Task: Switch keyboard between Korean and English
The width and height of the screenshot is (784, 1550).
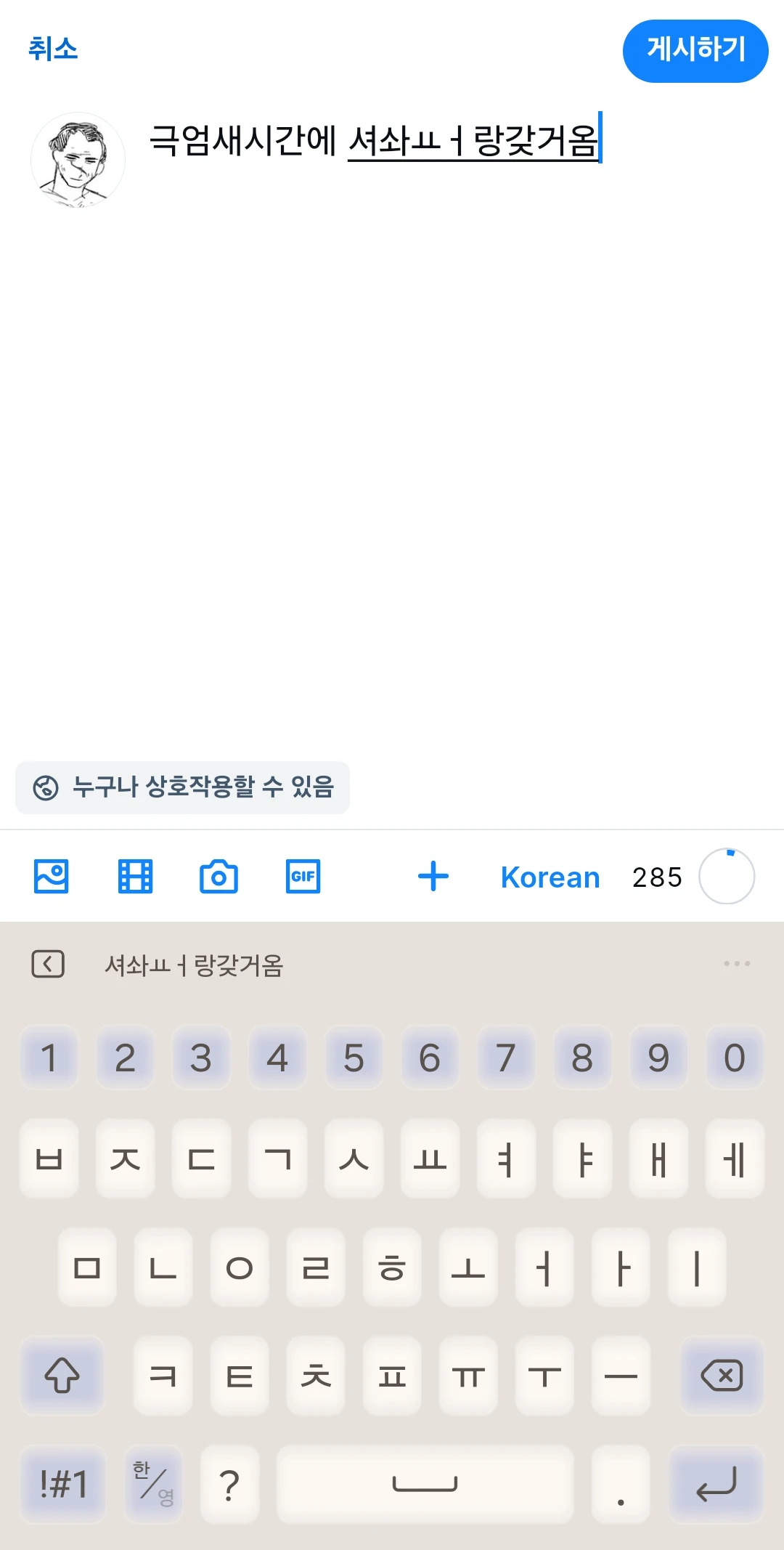Action: pyautogui.click(x=153, y=1483)
